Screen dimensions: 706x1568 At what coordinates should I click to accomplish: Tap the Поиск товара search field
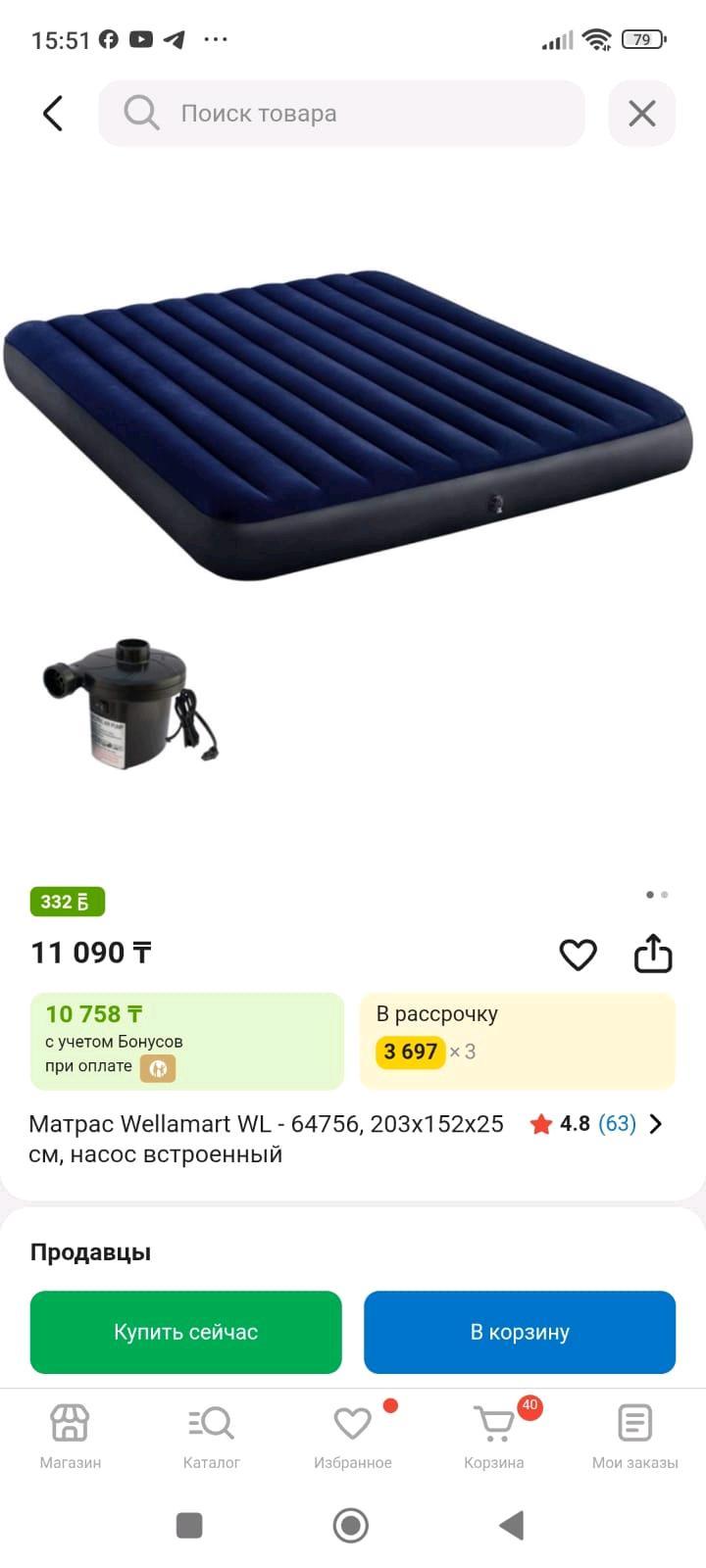341,114
